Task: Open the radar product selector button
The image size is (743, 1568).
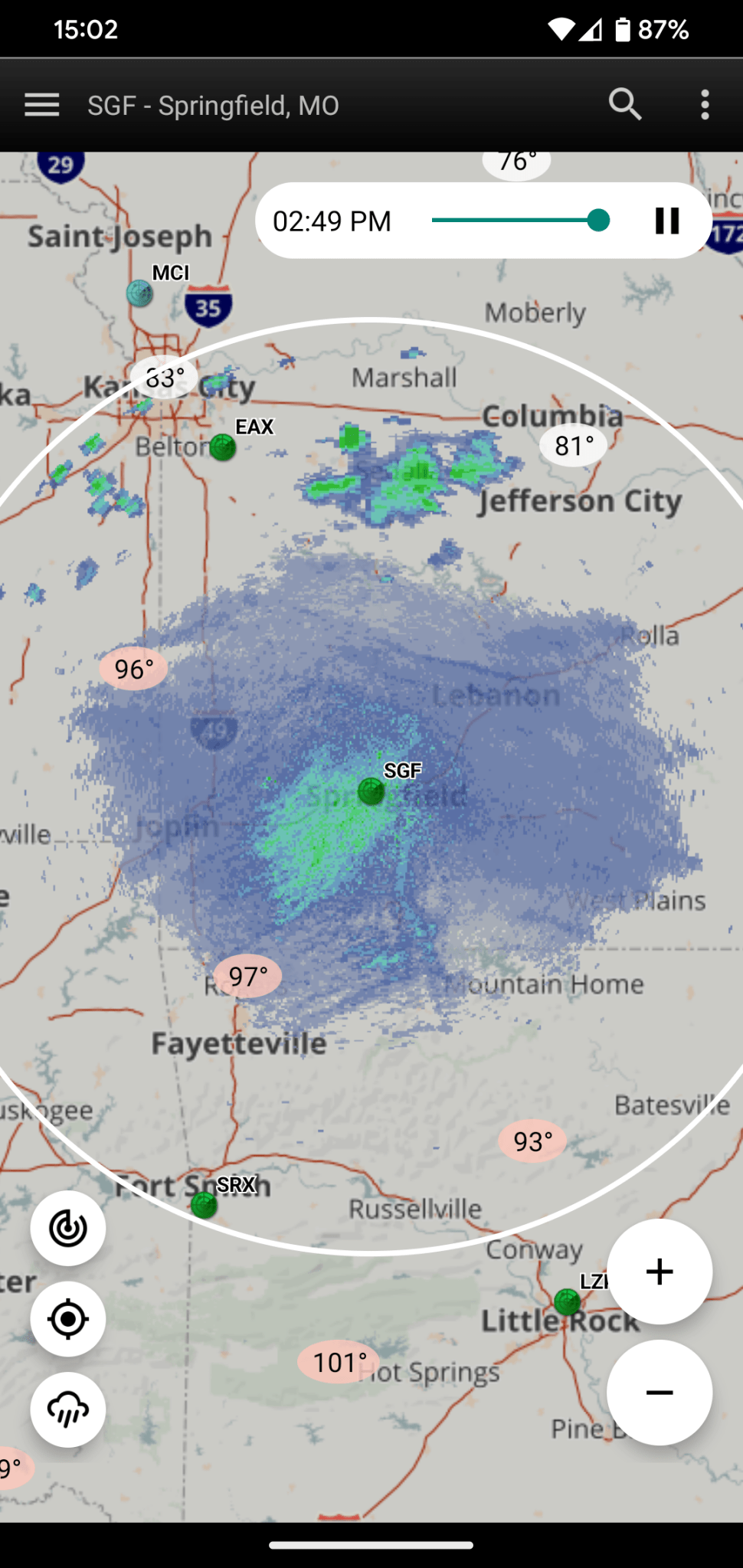Action: pyautogui.click(x=68, y=1229)
